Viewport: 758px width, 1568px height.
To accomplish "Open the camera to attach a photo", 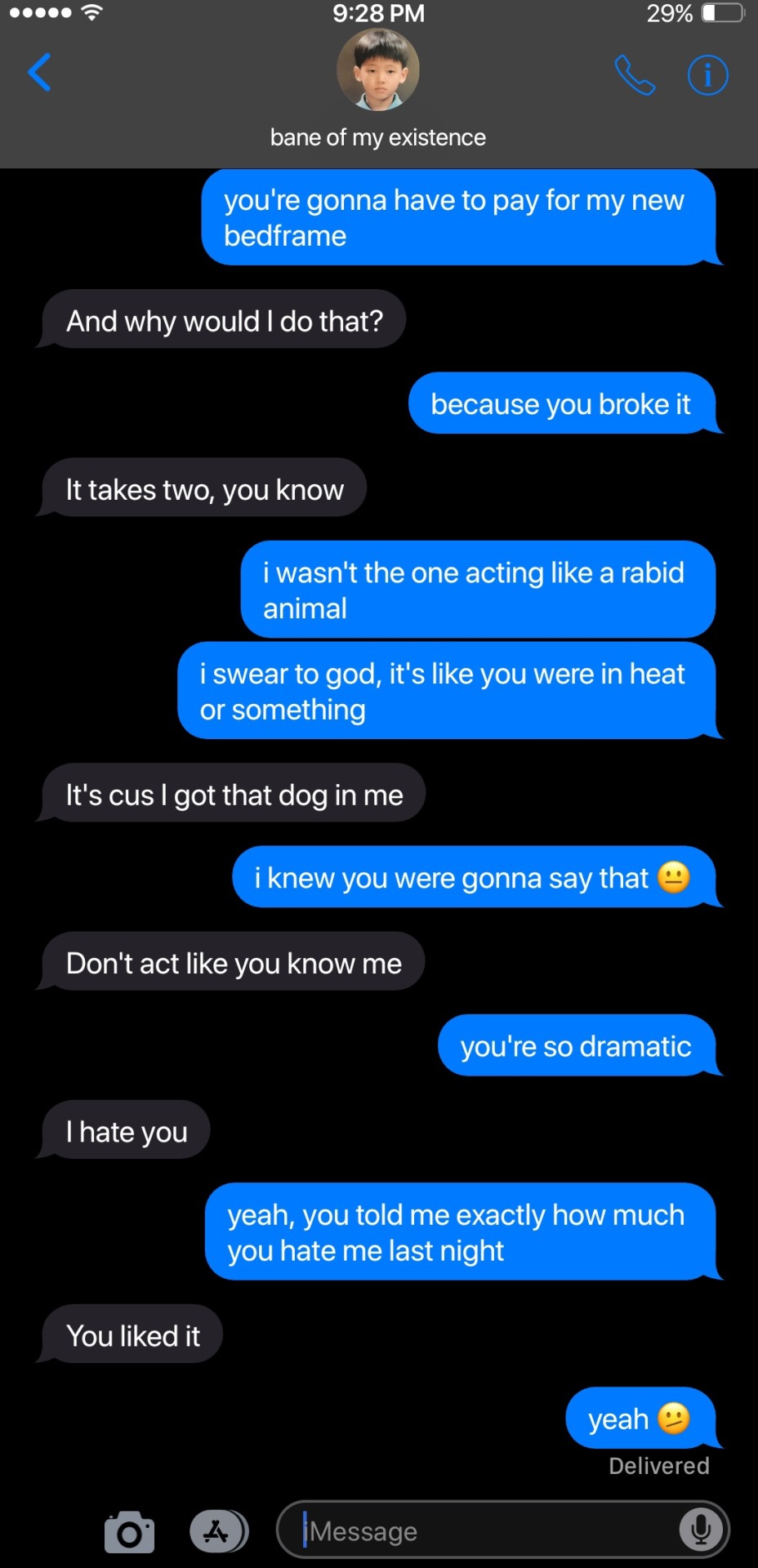I will point(129,1532).
